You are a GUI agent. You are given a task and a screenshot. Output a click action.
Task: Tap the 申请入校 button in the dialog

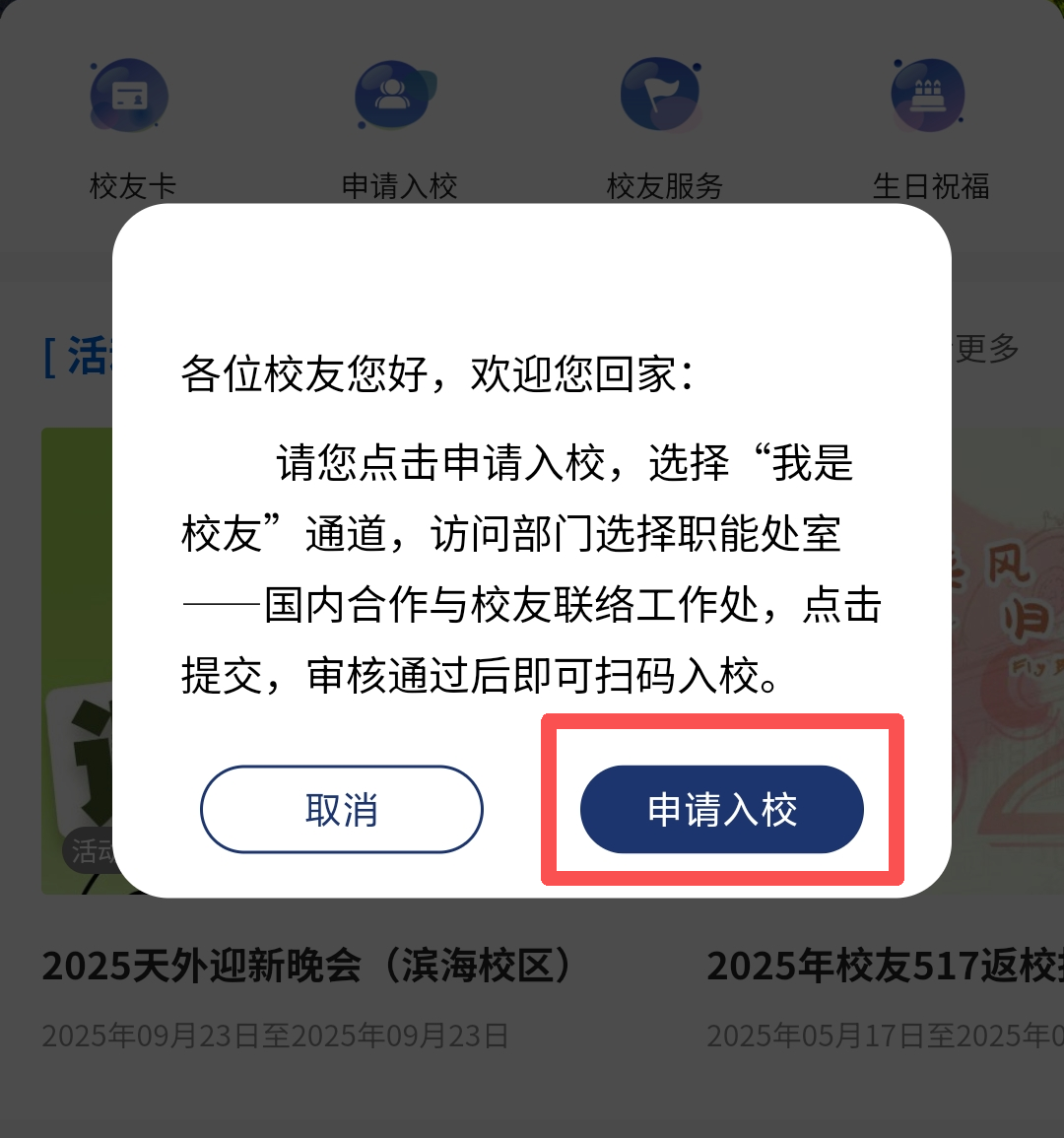pos(721,809)
